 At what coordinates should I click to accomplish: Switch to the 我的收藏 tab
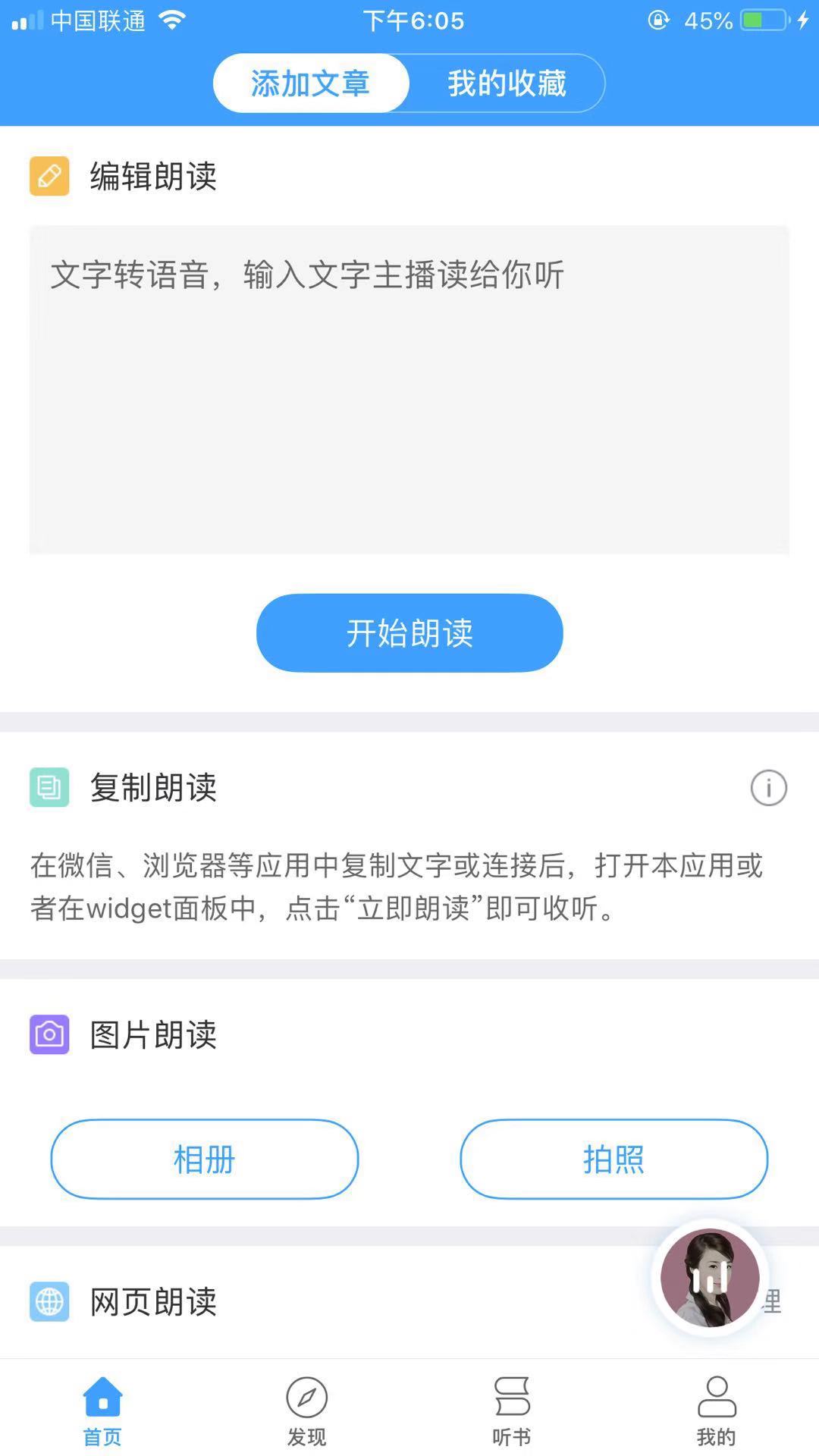click(507, 83)
